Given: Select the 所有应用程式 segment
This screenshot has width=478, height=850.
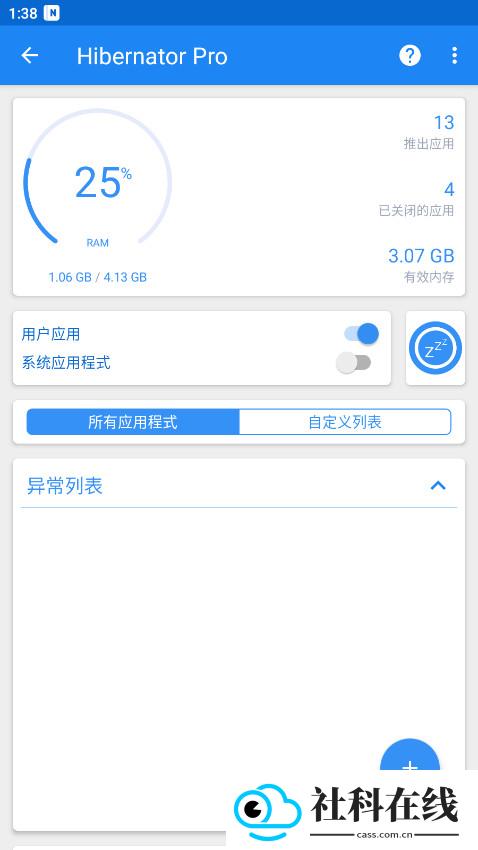Looking at the screenshot, I should 133,422.
